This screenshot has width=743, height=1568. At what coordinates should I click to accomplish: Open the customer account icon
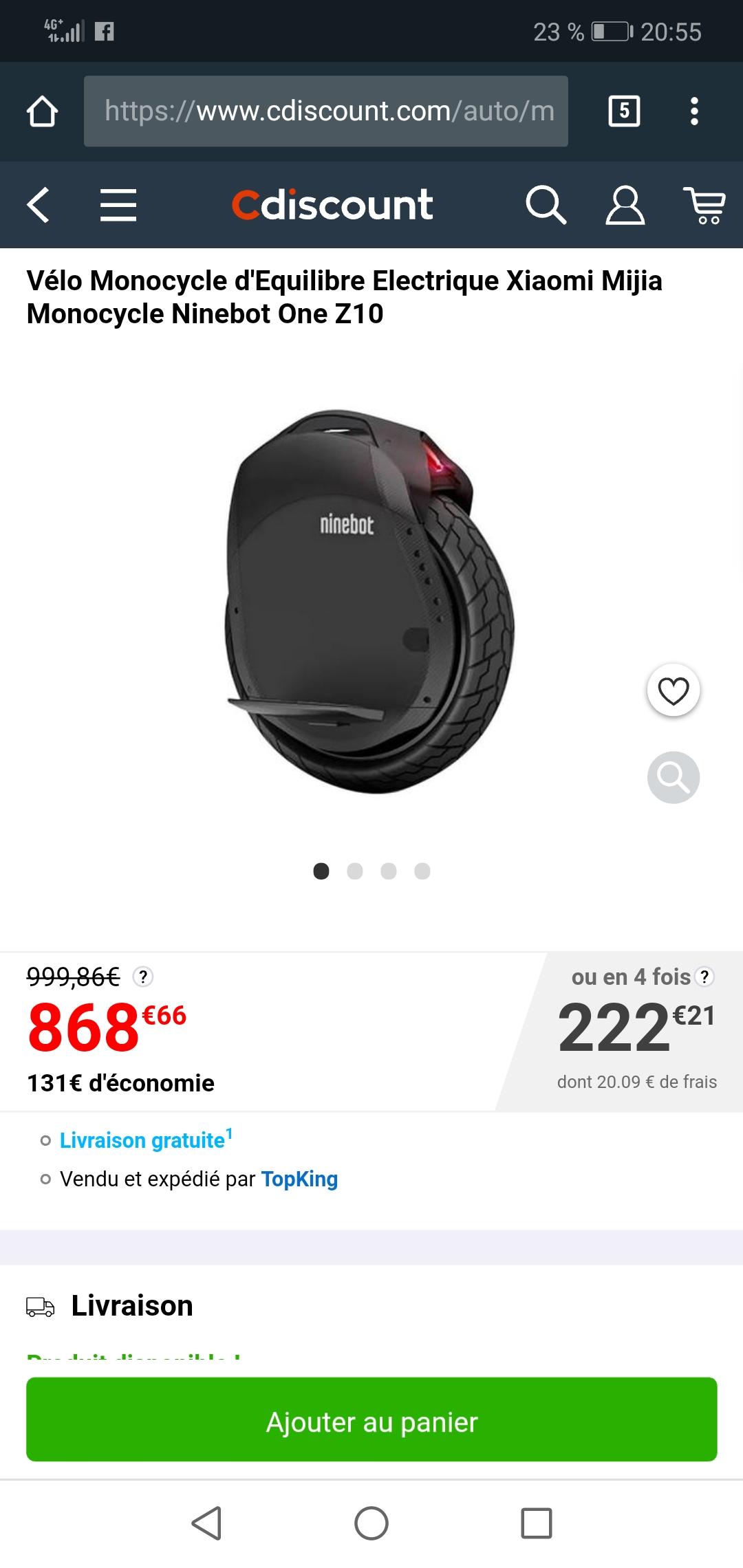625,205
